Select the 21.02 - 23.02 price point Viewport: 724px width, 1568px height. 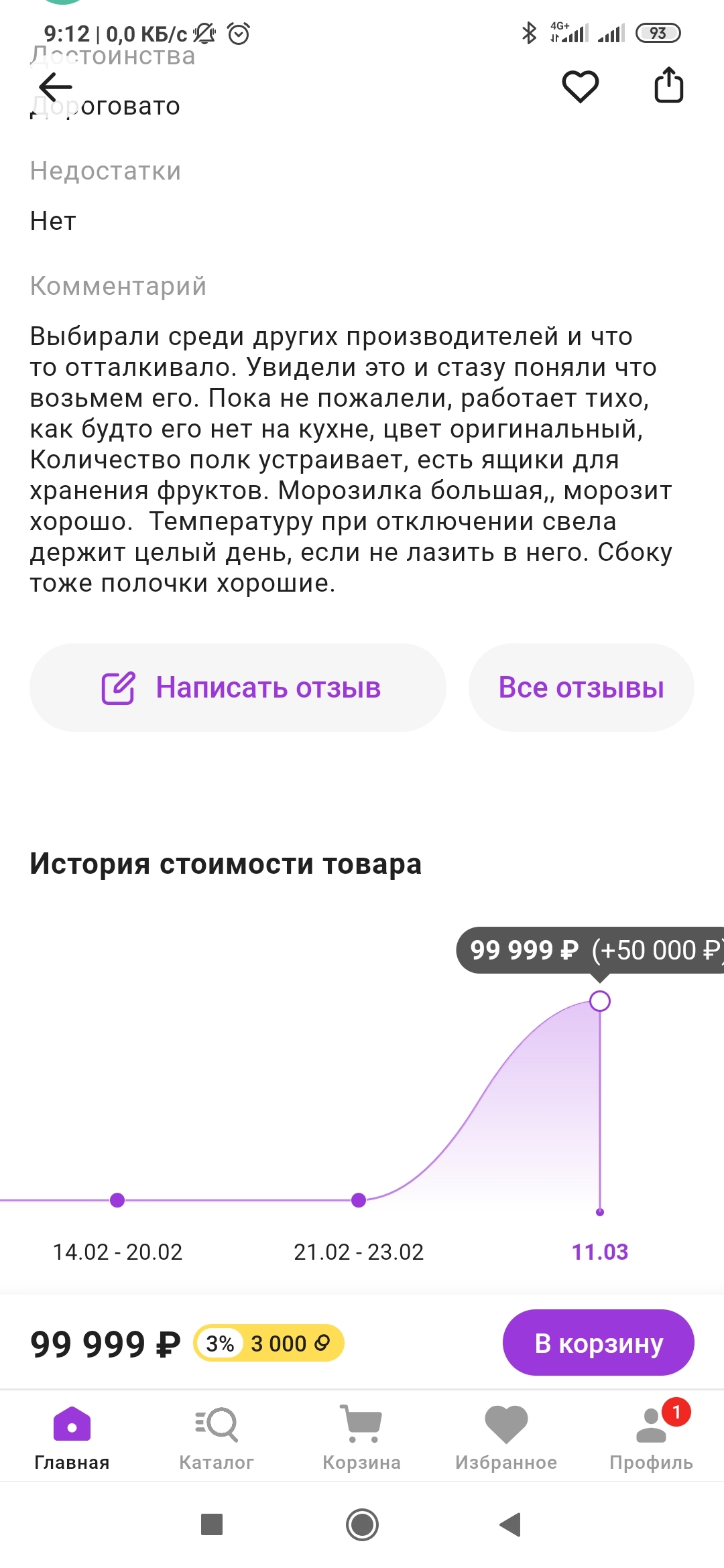[359, 1200]
